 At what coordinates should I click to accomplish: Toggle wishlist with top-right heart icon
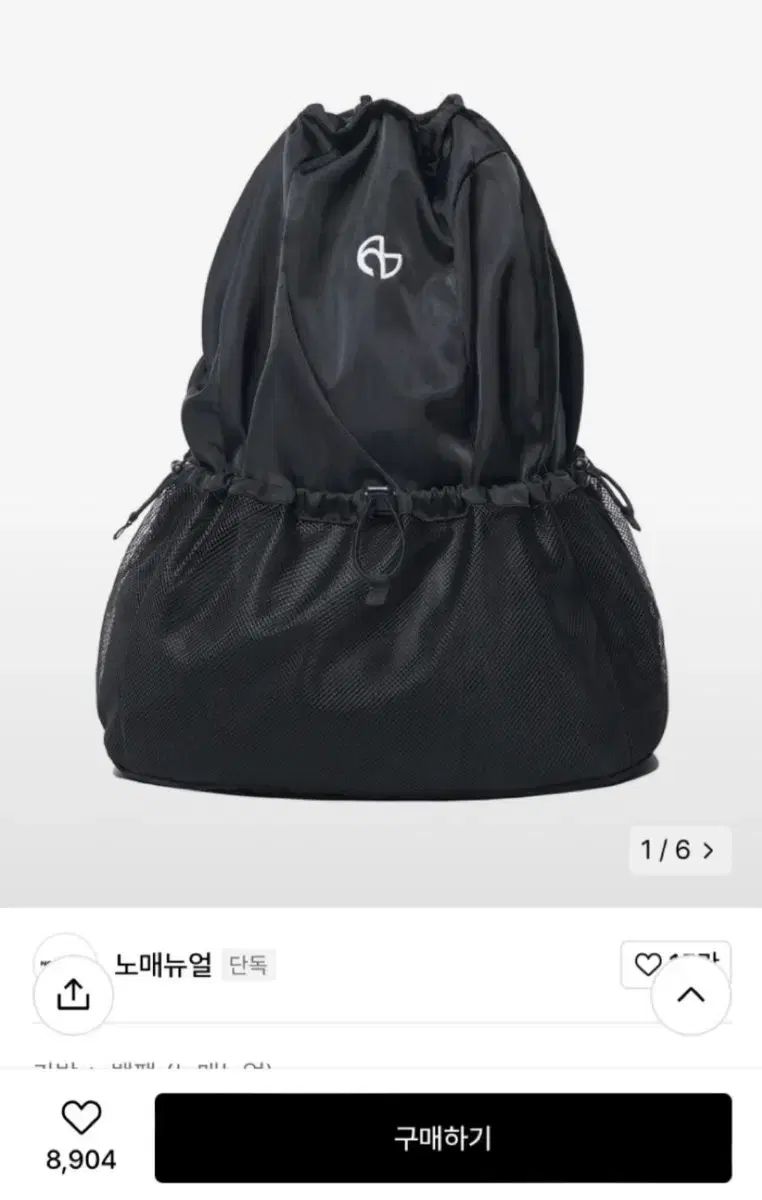pos(649,961)
